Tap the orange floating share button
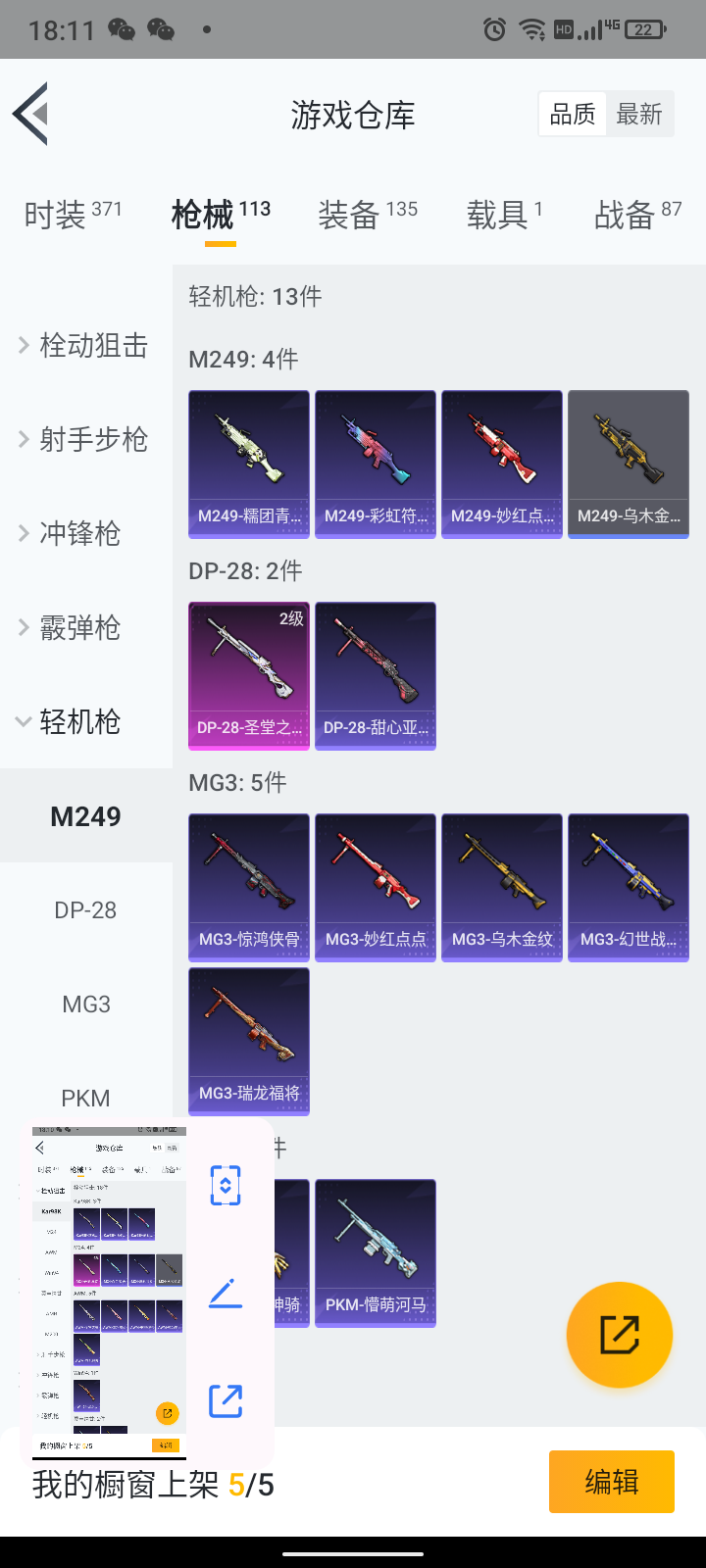The width and height of the screenshot is (706, 1568). (x=619, y=1335)
